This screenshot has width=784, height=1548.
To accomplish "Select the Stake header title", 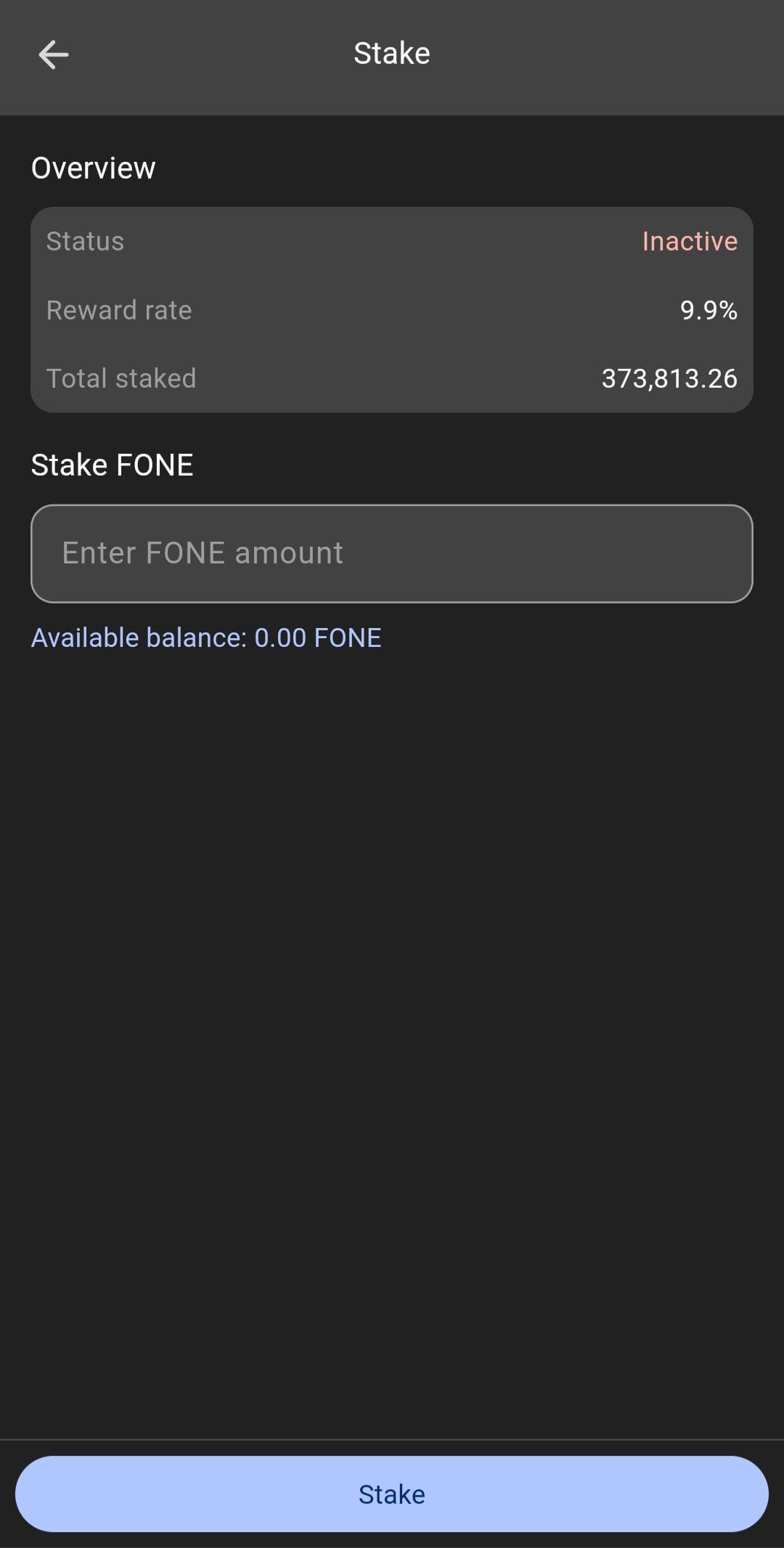I will click(x=391, y=52).
